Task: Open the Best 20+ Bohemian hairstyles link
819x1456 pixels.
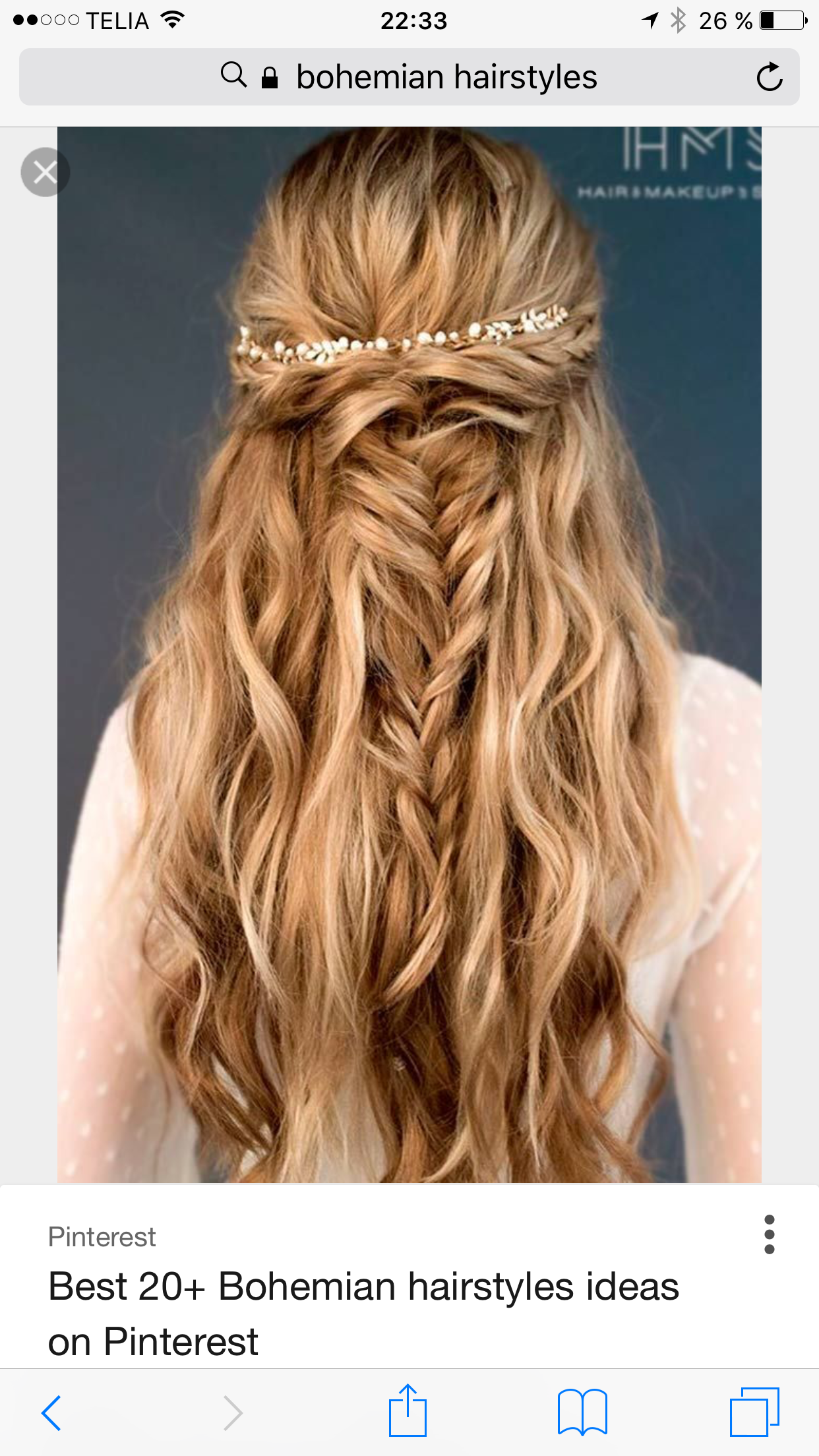Action: click(363, 1314)
